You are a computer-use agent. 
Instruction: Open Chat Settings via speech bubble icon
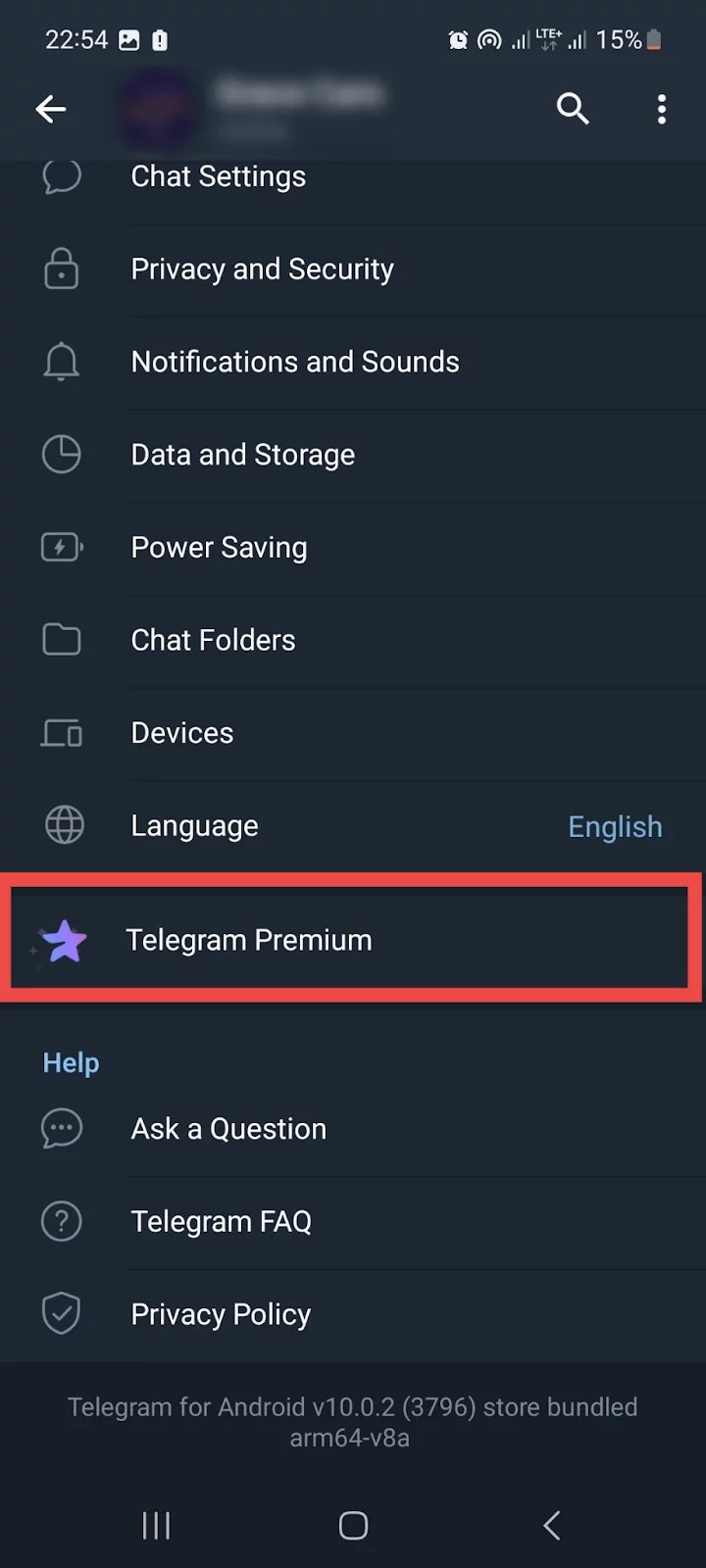[61, 177]
